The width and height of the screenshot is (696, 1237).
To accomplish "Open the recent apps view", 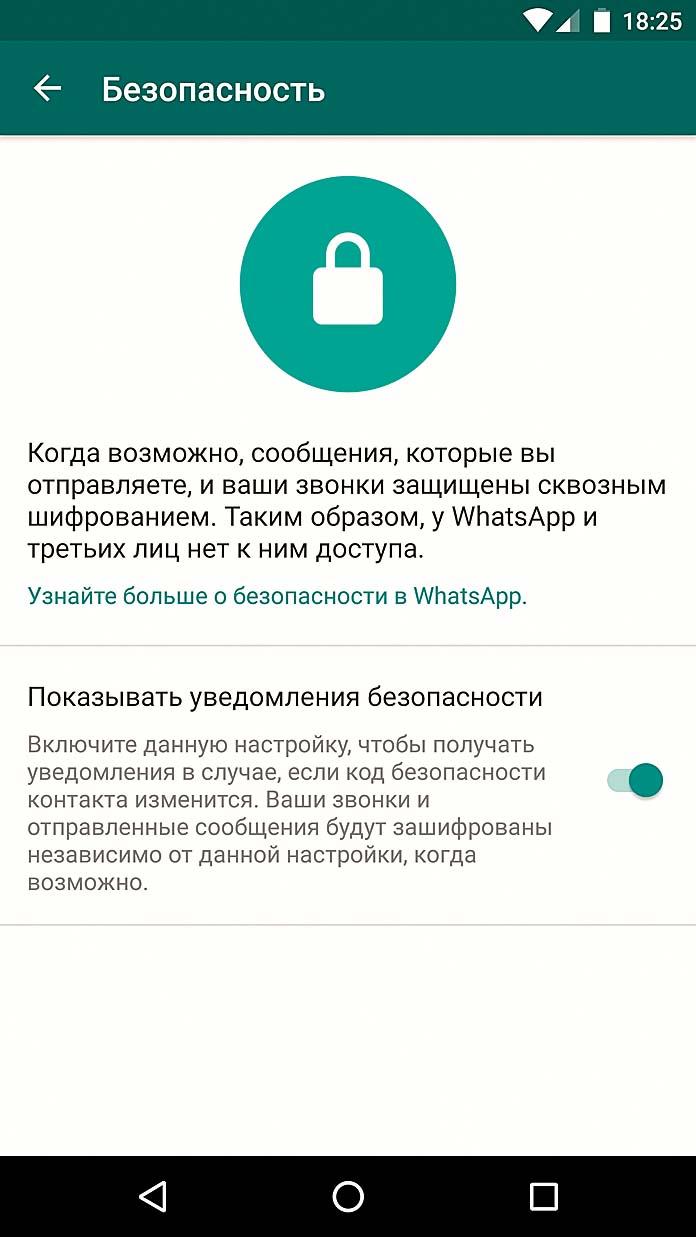I will 543,1196.
